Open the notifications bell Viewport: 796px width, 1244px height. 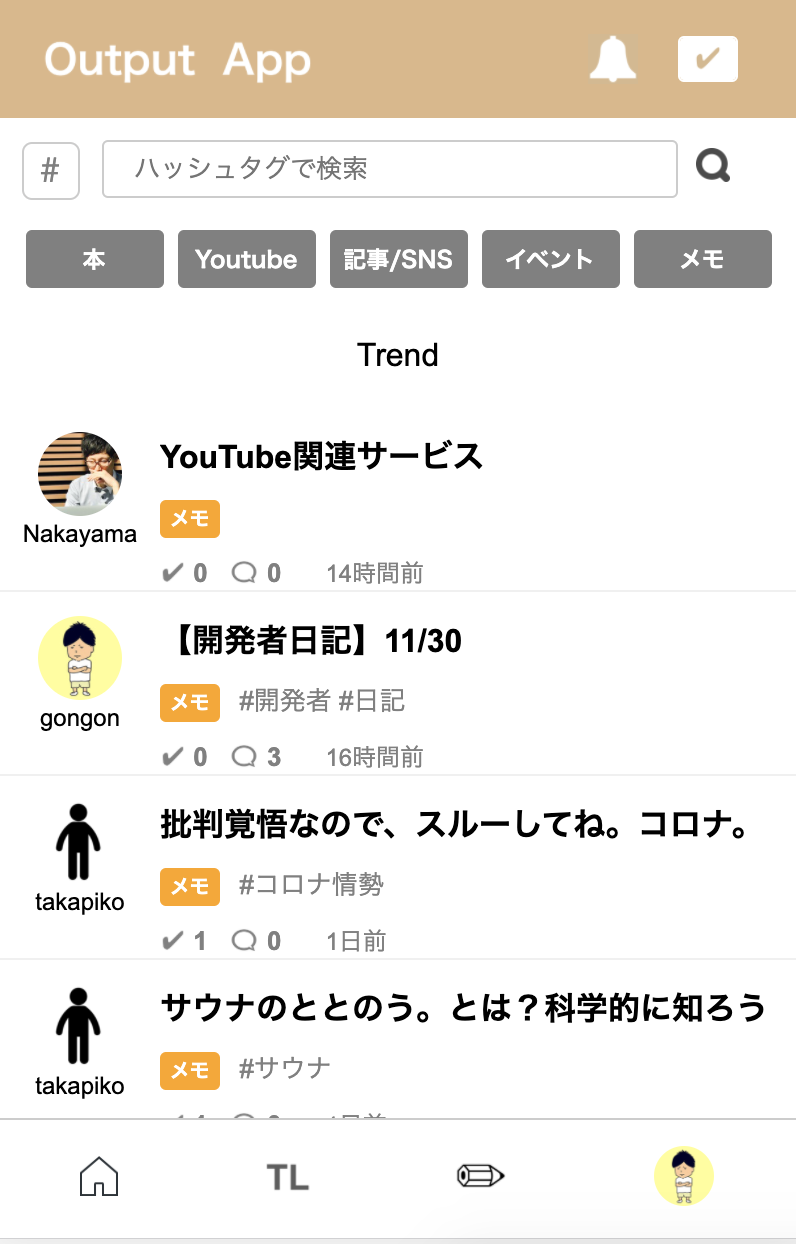tap(614, 59)
